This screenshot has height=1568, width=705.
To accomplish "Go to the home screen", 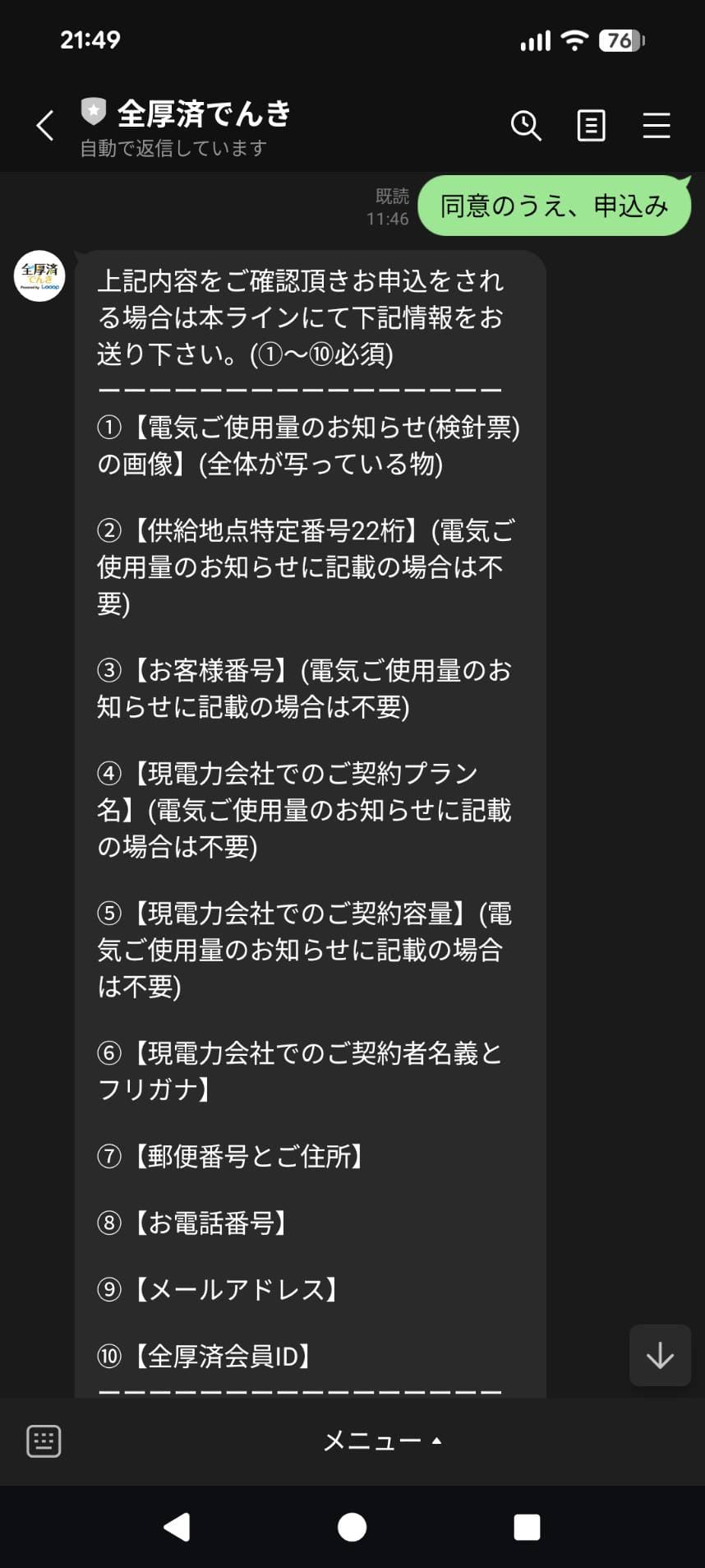I will [x=352, y=1527].
